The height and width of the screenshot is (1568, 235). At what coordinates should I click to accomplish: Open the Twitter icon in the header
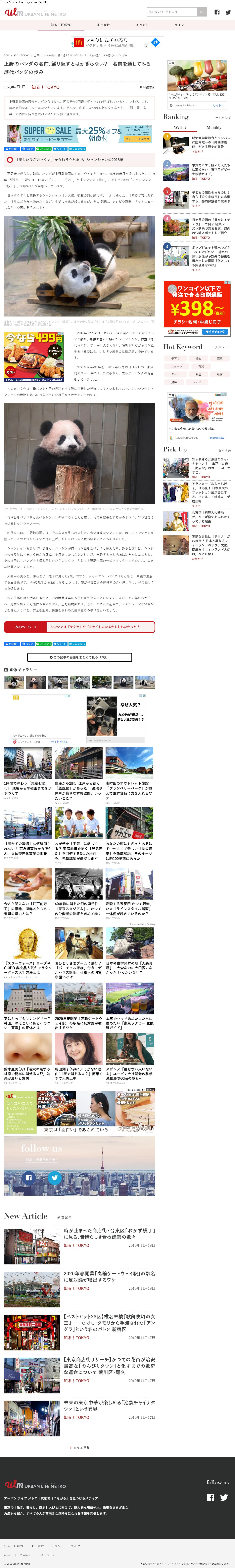pos(228,12)
